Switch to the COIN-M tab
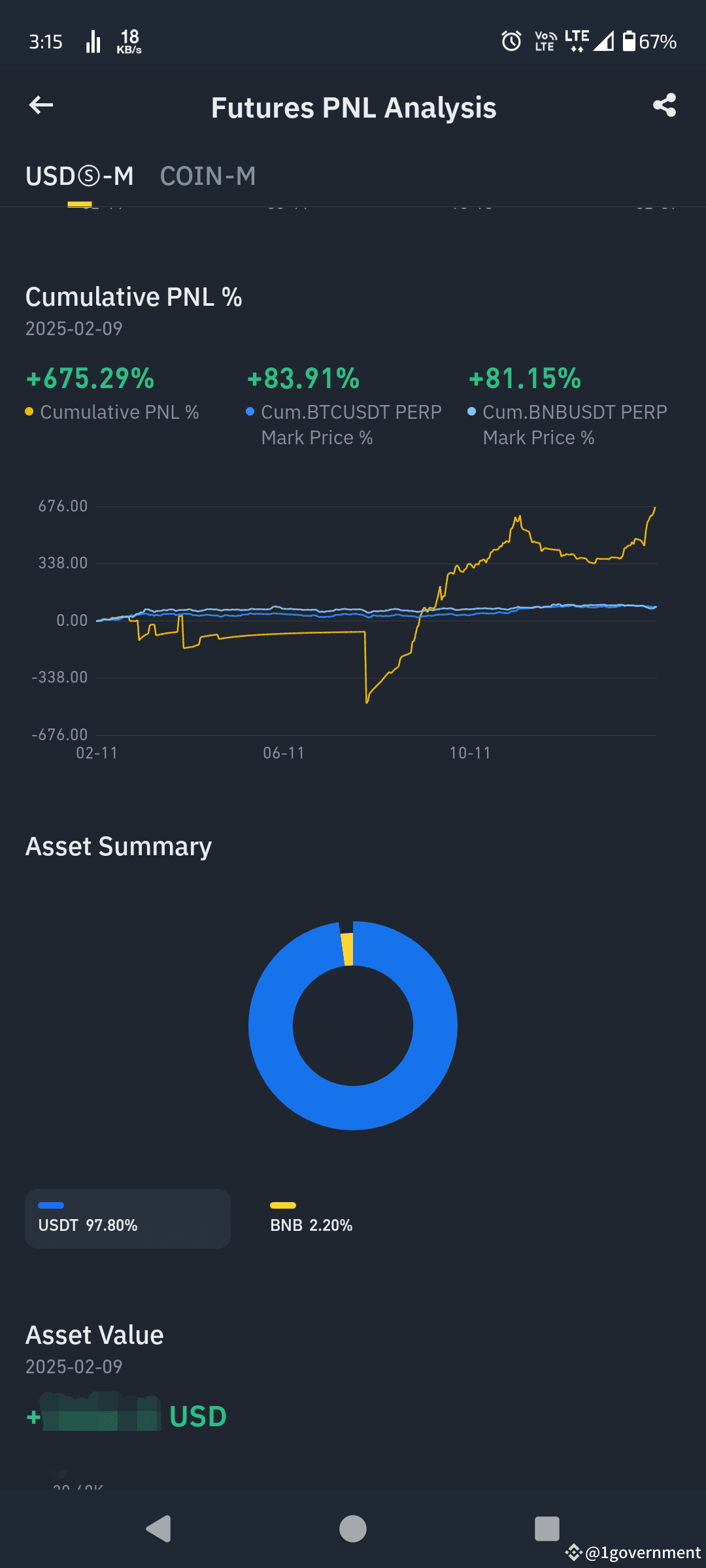The image size is (706, 1568). pyautogui.click(x=208, y=176)
